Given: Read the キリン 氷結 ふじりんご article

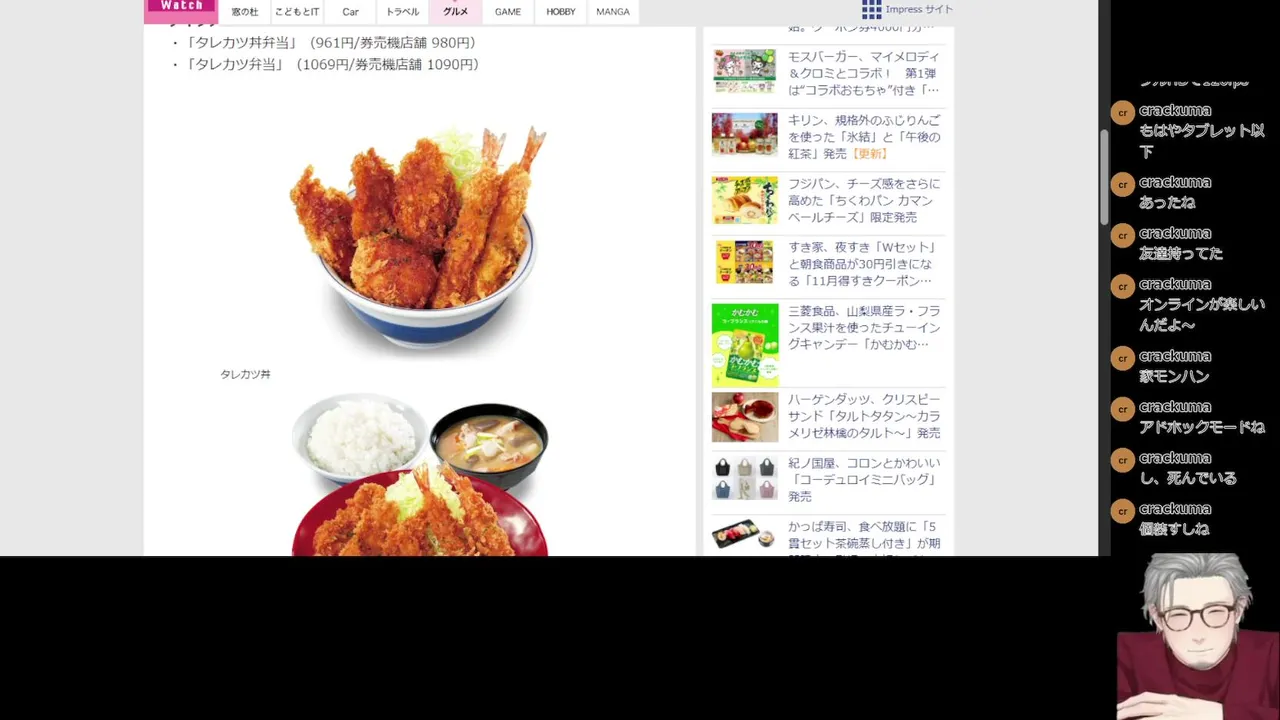Looking at the screenshot, I should pos(863,137).
